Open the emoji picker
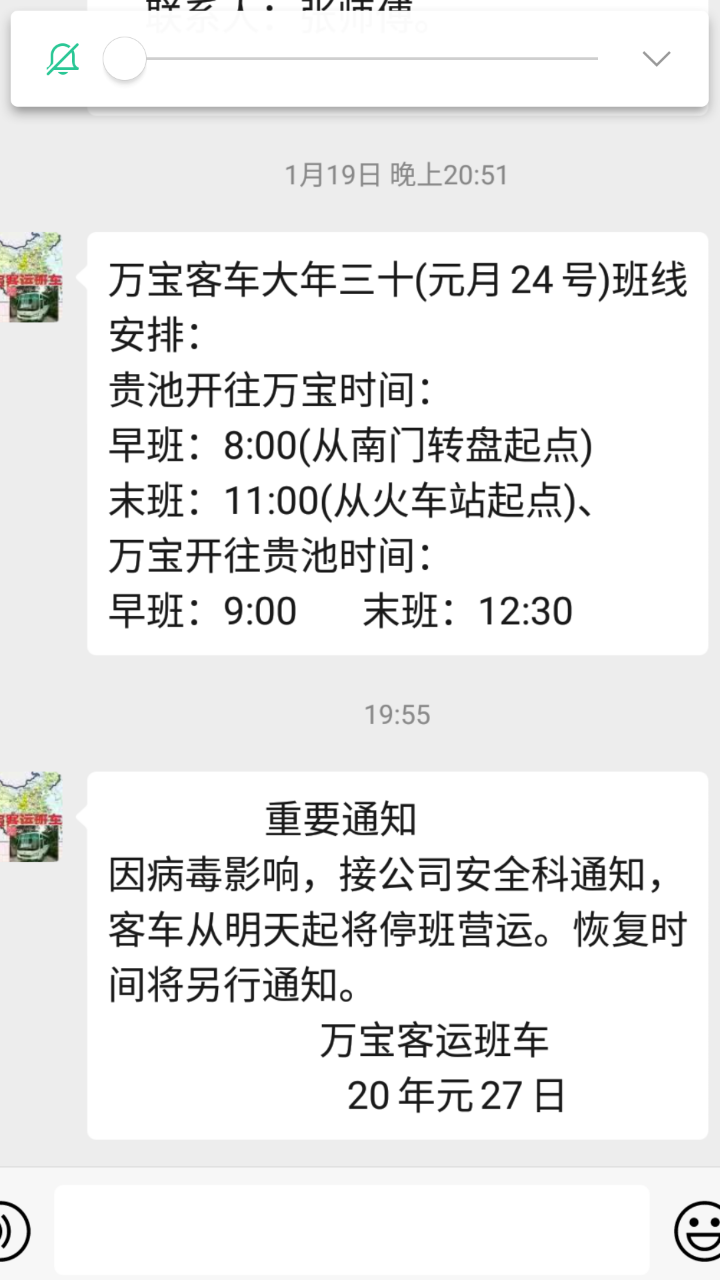The height and width of the screenshot is (1280, 720). pyautogui.click(x=698, y=1231)
